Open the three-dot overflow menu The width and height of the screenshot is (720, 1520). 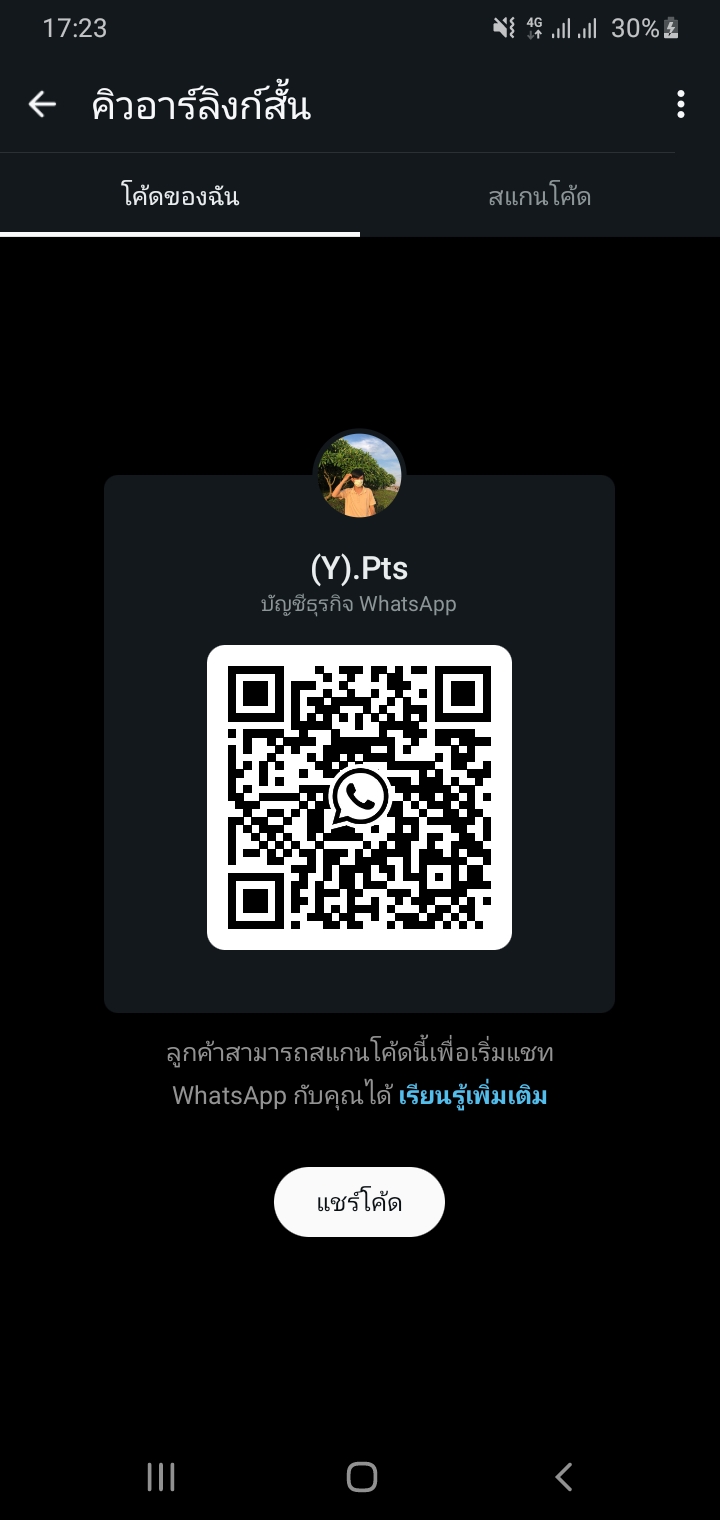pos(680,104)
